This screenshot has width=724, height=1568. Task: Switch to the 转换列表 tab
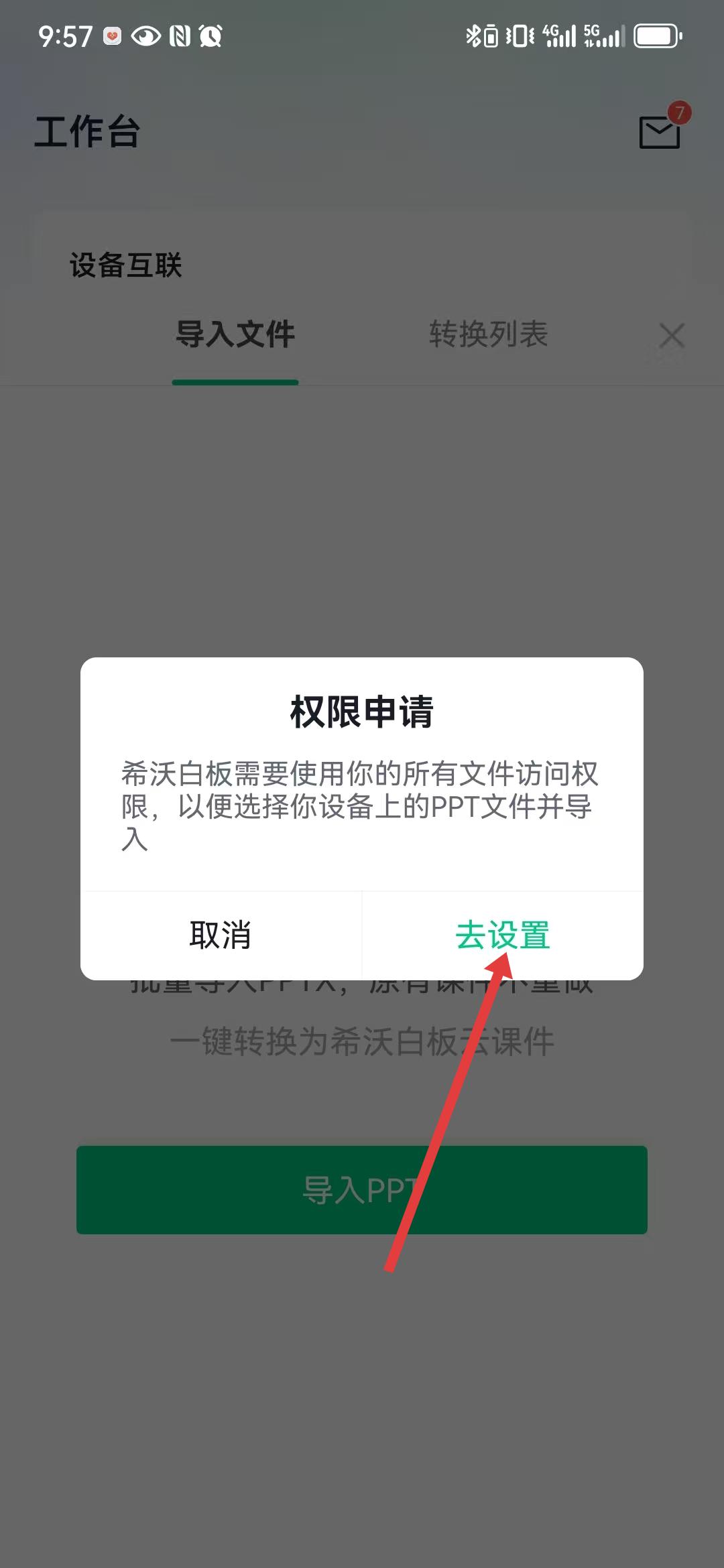[488, 334]
